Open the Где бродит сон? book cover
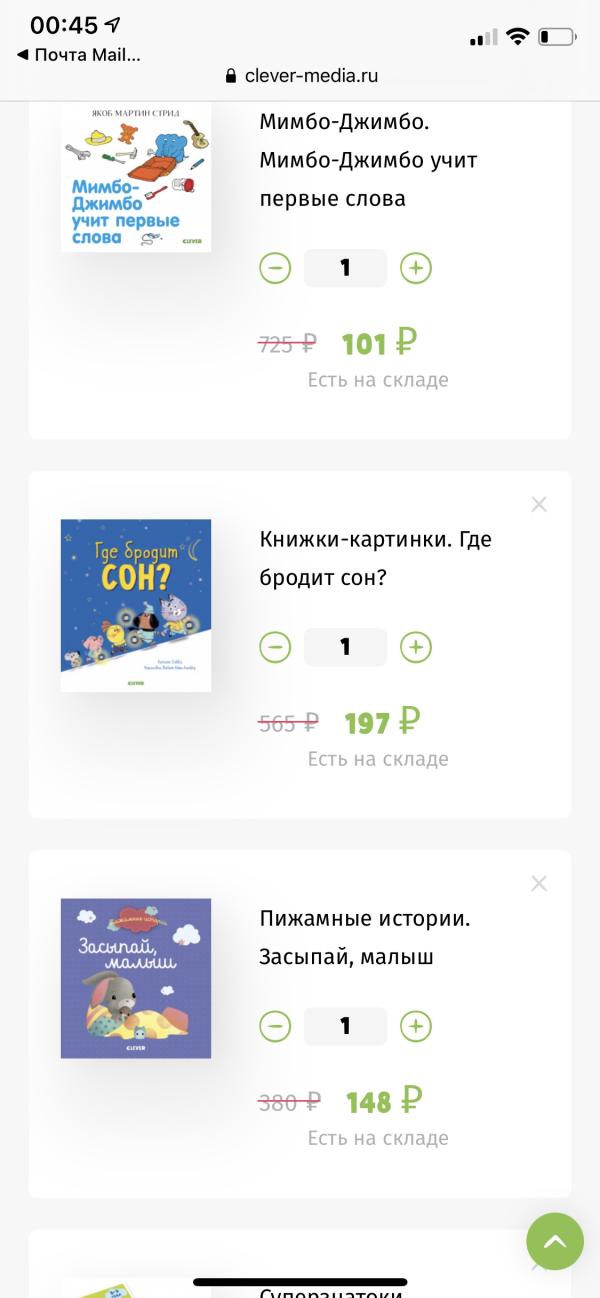Image resolution: width=600 pixels, height=1298 pixels. pos(136,605)
